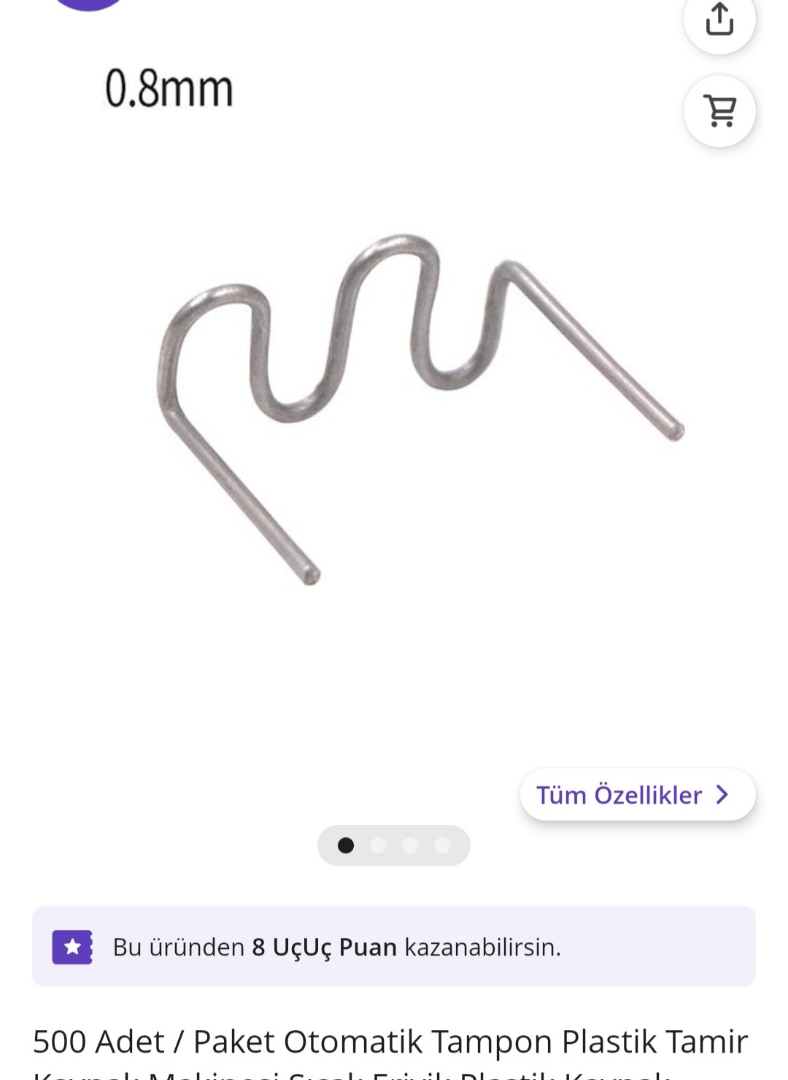The height and width of the screenshot is (1080, 788).
Task: Share this product
Action: click(x=719, y=20)
